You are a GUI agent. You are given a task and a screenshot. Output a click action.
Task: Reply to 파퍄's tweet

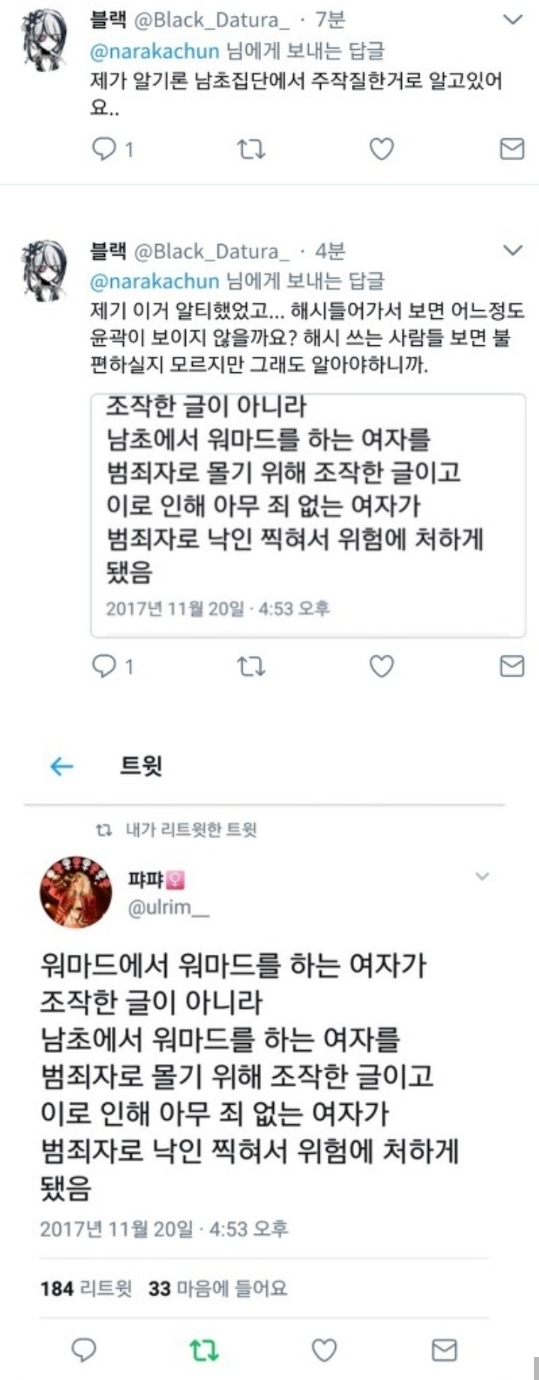[85, 1350]
